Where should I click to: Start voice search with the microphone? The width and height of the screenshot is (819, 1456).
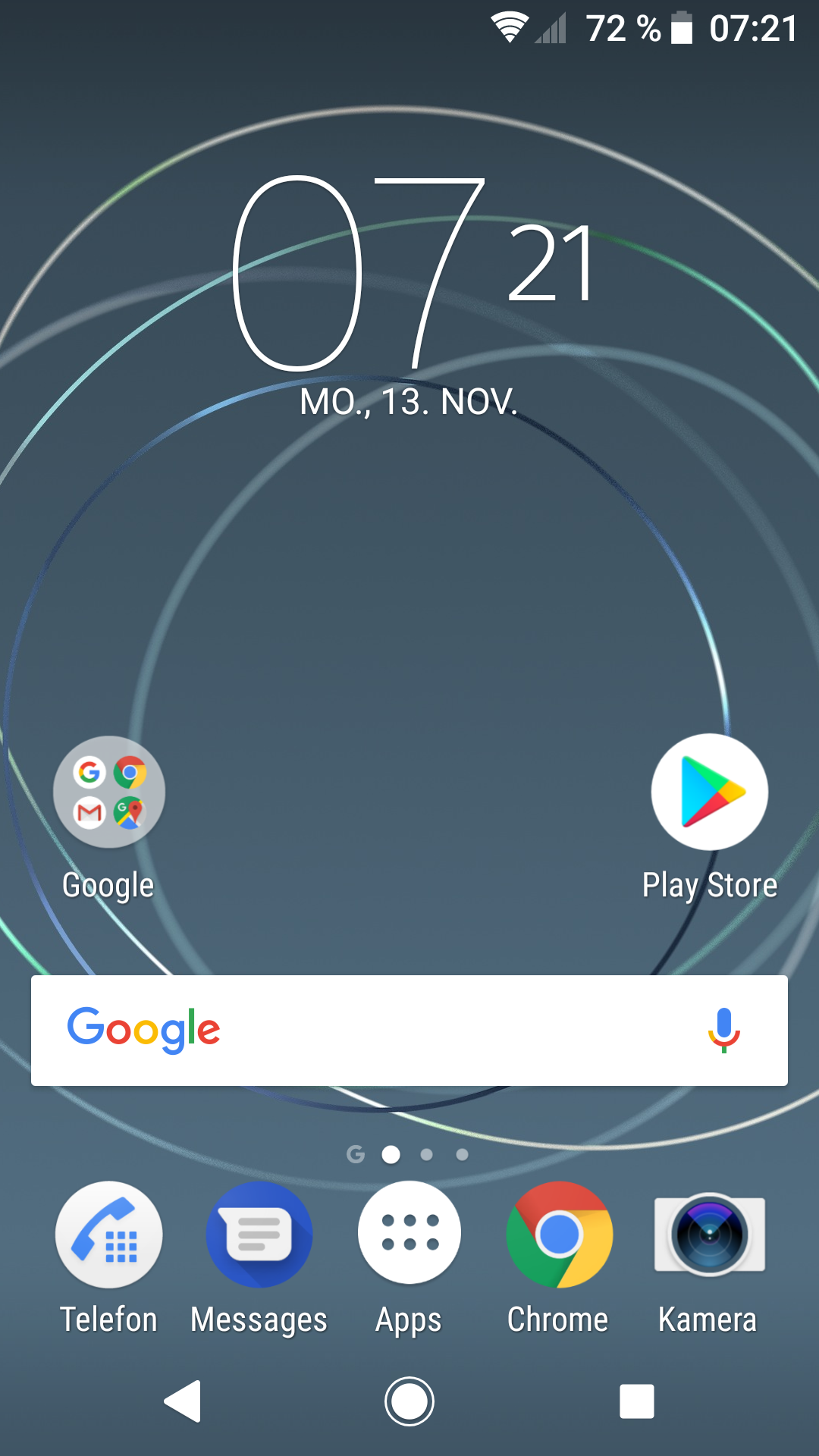724,1030
